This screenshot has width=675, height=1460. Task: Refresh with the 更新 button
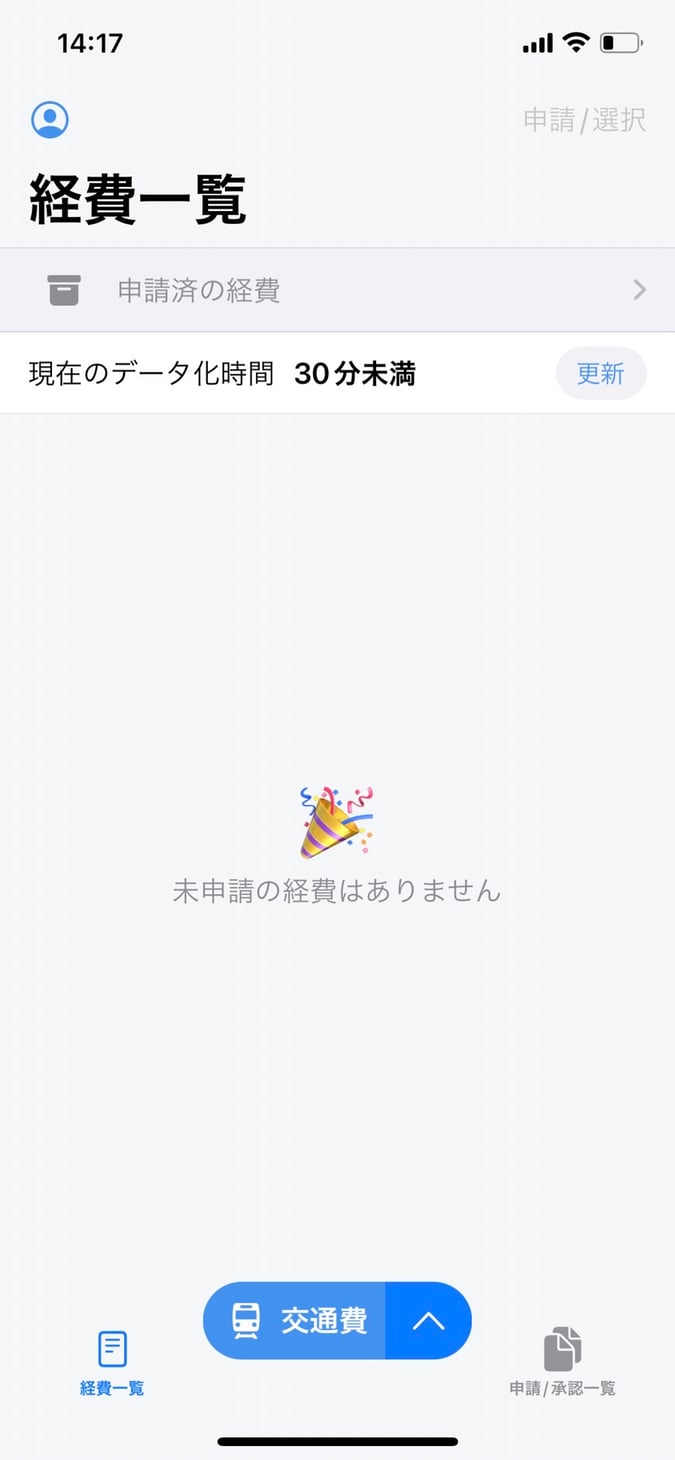point(600,374)
